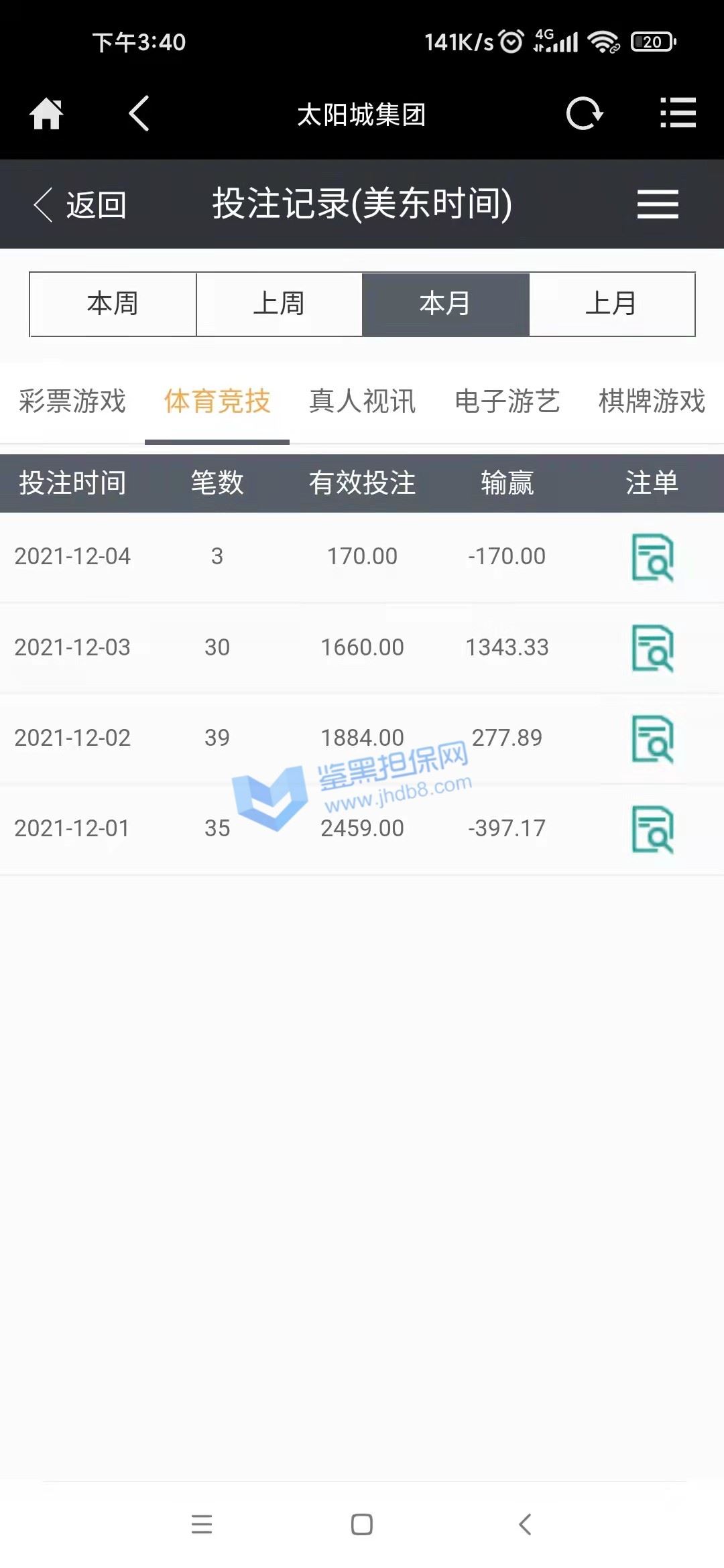724x1568 pixels.
Task: Switch to the 本周 period
Action: coord(113,304)
